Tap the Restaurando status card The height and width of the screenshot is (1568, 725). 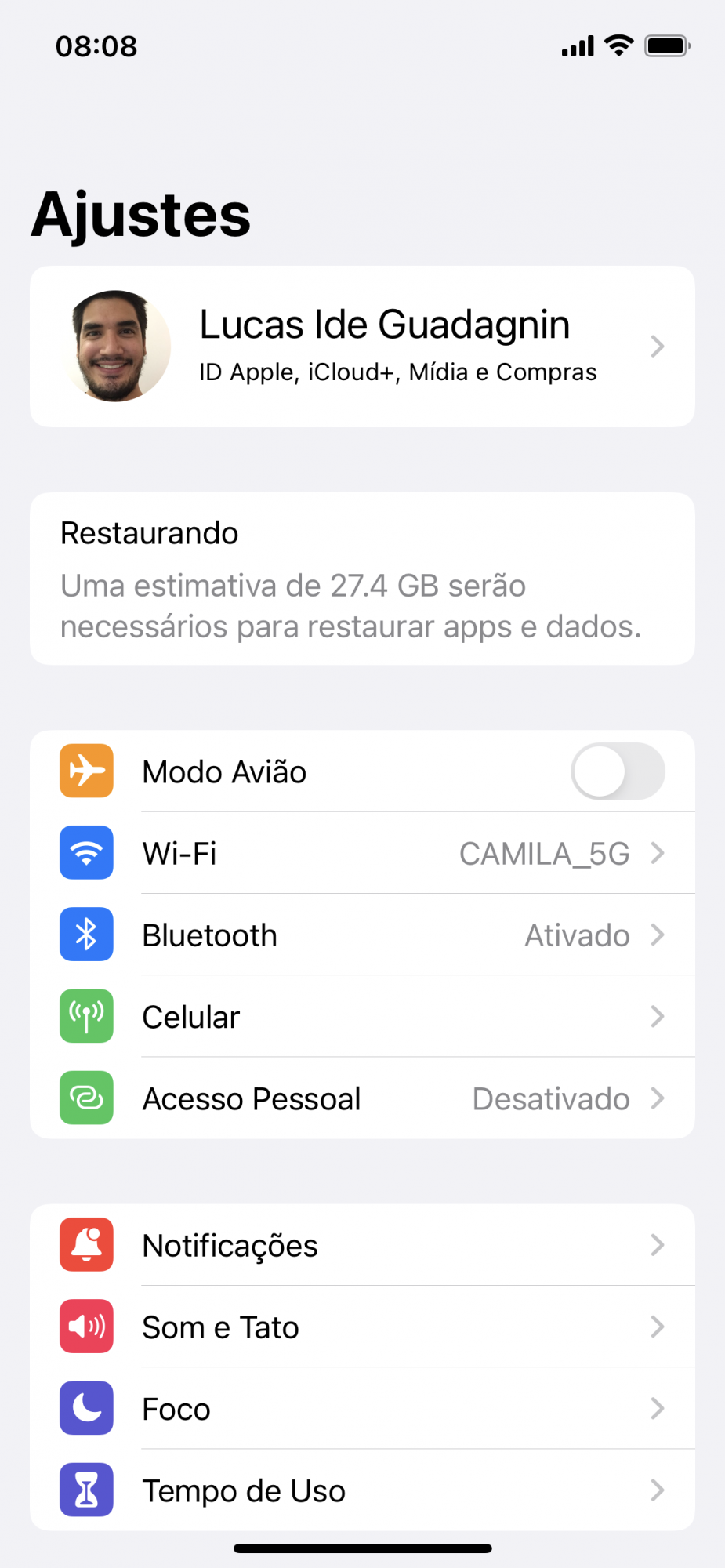pos(362,579)
